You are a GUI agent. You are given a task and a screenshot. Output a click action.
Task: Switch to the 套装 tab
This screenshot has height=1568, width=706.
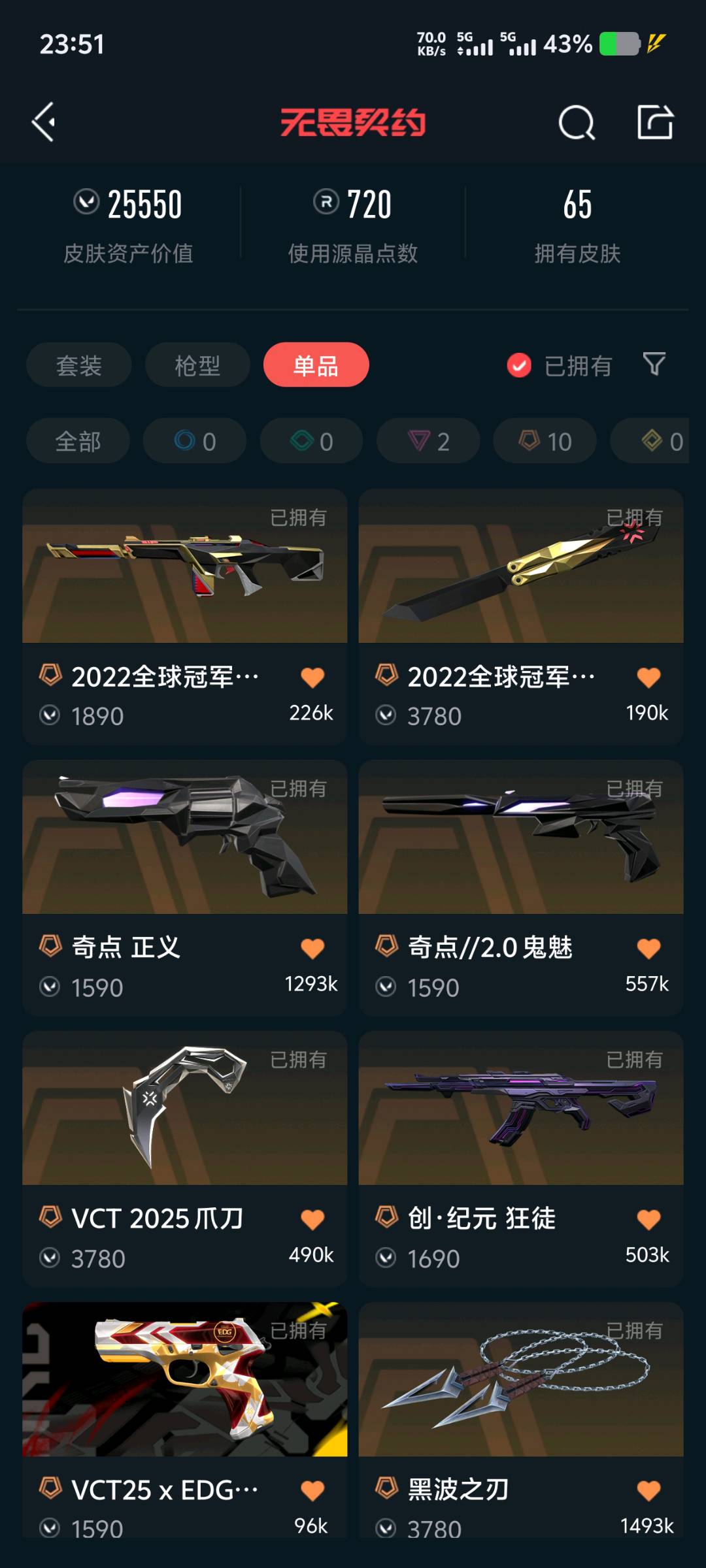[x=79, y=365]
